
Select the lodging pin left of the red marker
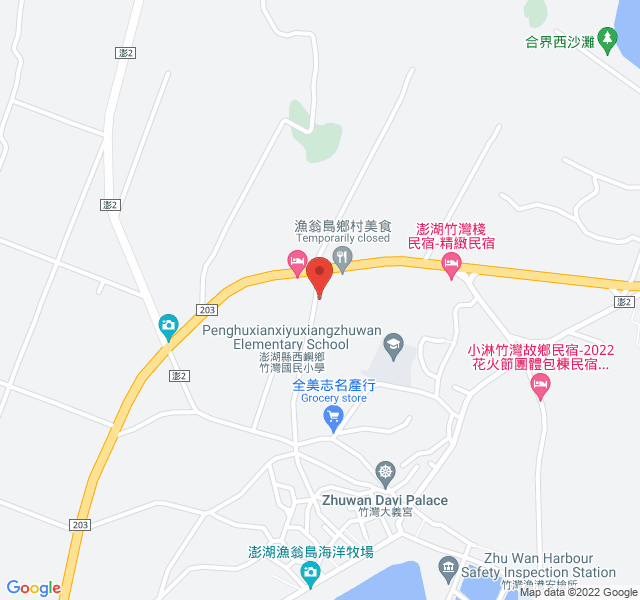pyautogui.click(x=296, y=263)
